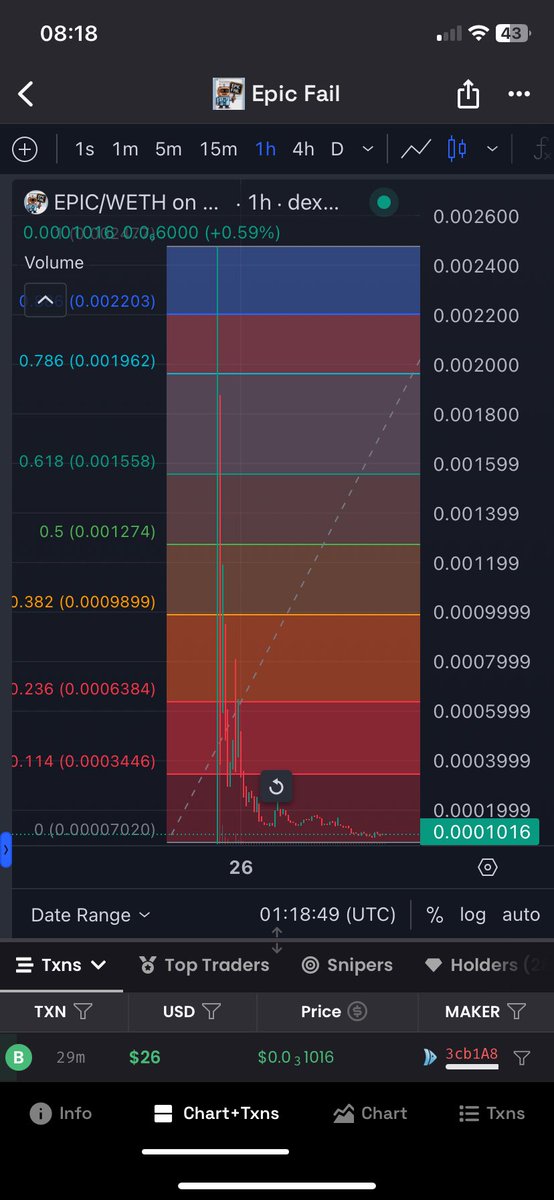Select the 5m timeframe
This screenshot has width=554, height=1200.
pos(168,149)
